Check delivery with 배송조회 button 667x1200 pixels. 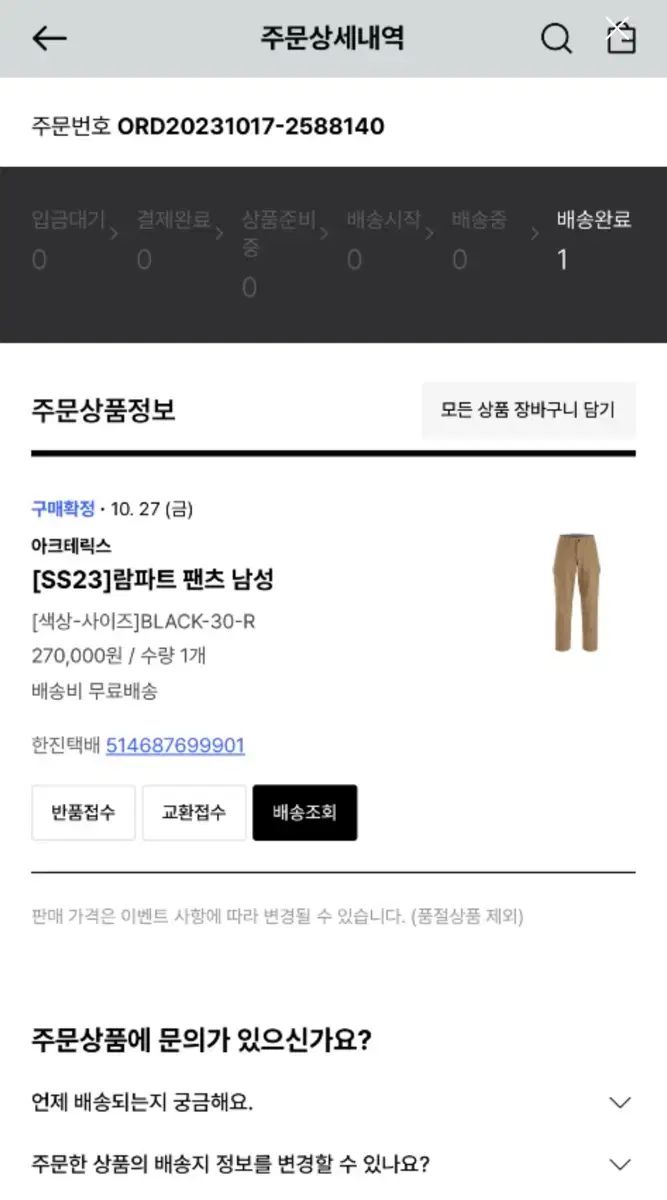pos(305,812)
